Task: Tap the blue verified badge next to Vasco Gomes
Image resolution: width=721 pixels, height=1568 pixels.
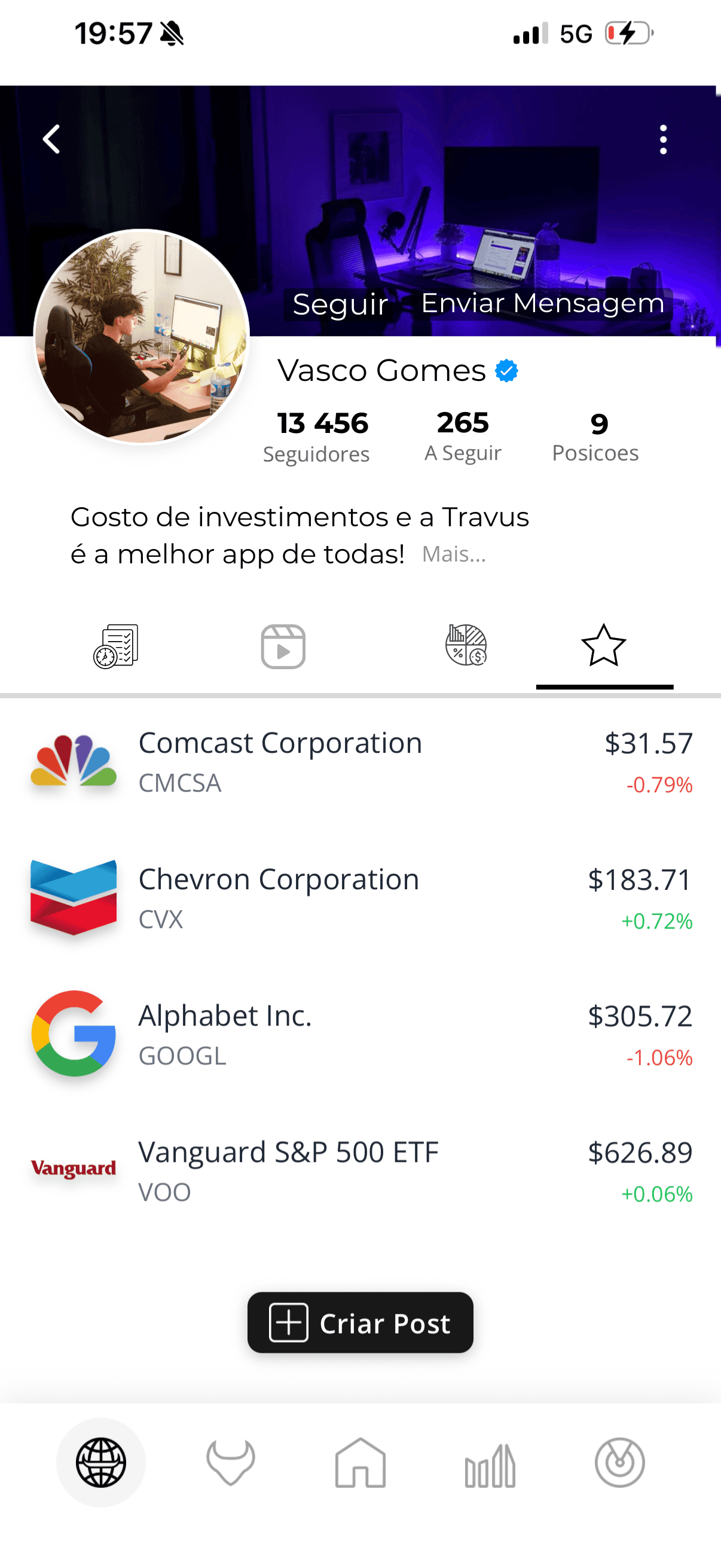Action: 506,370
